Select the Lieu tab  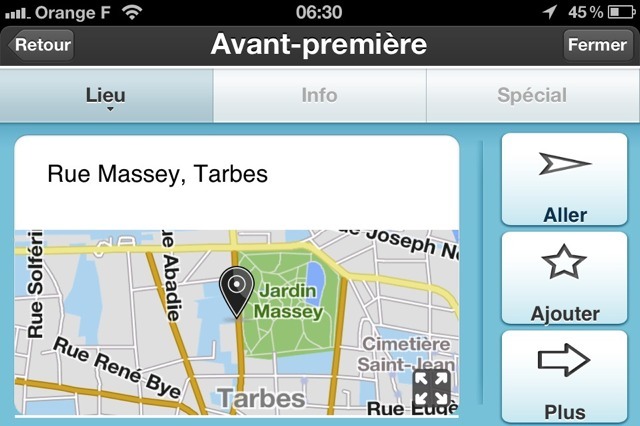[106, 96]
